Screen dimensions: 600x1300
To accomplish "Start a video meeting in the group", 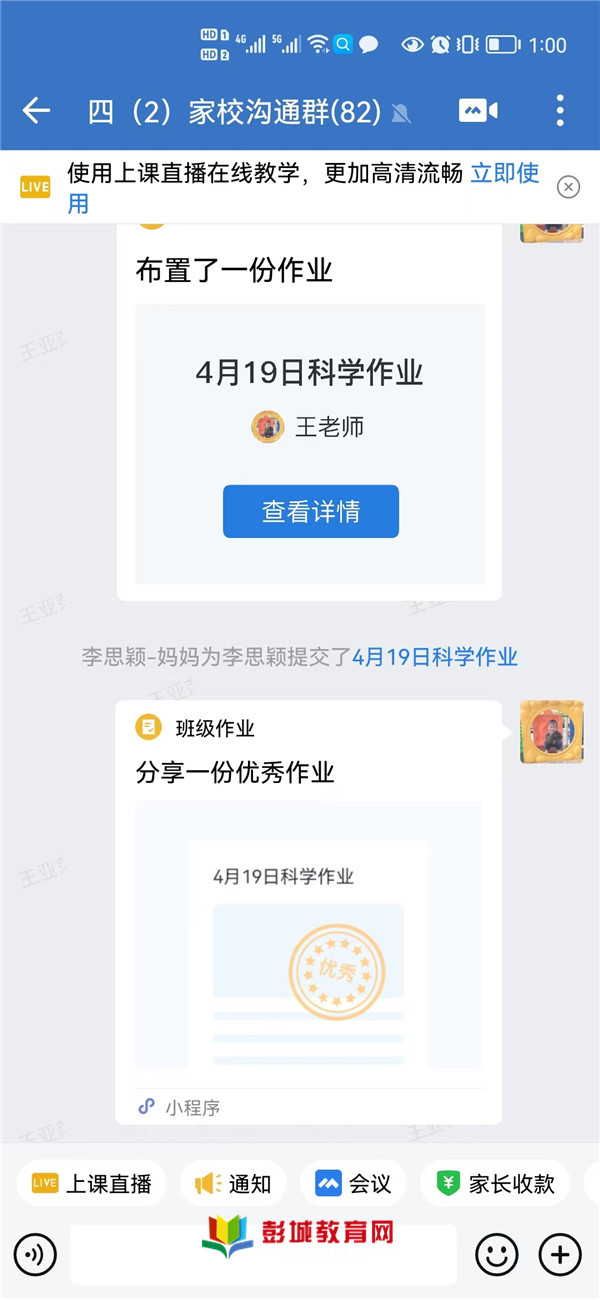I will pyautogui.click(x=478, y=111).
